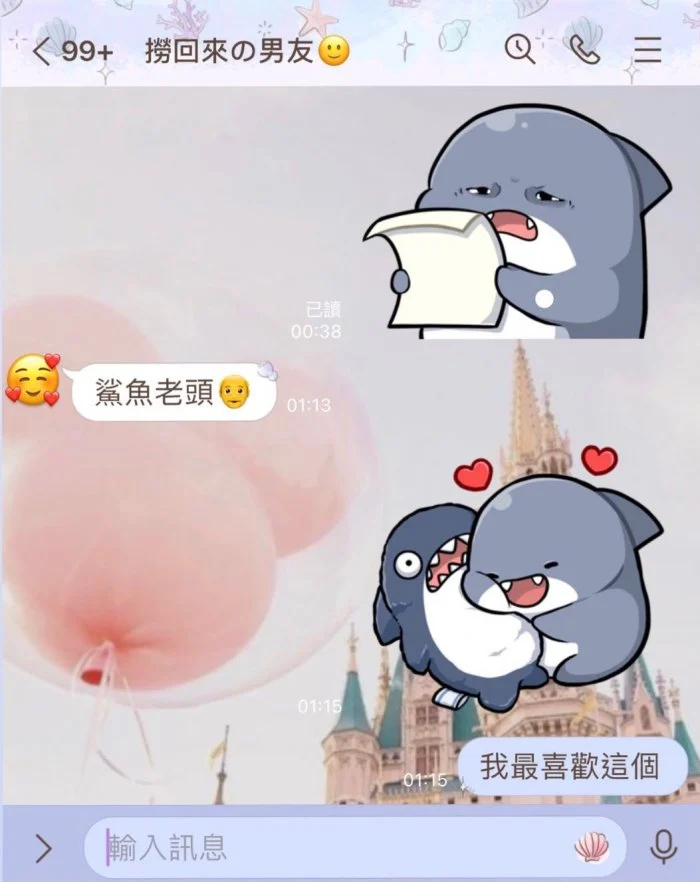Record a voice message with microphone
Screen dimensions: 700x882
[x=662, y=848]
